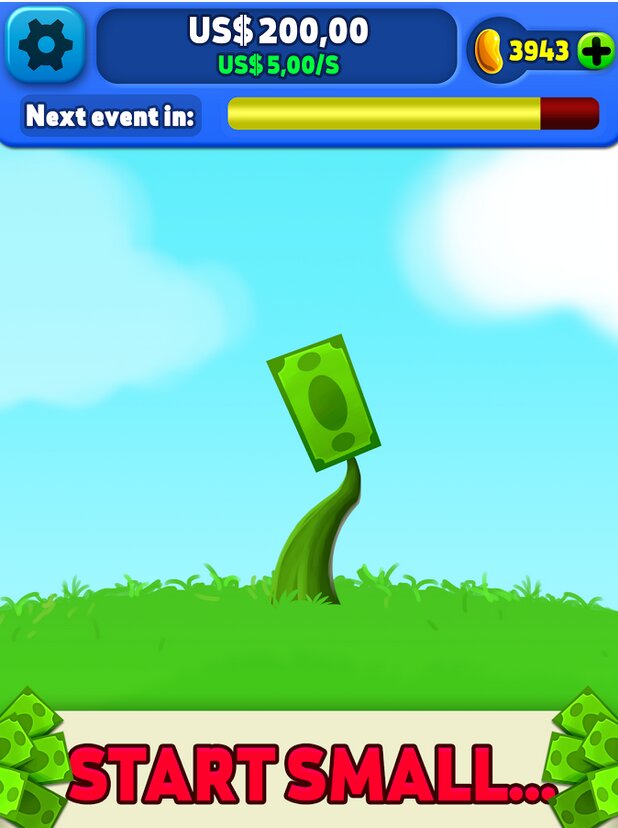
Task: Tap the green plus to add beans
Action: pos(596,50)
